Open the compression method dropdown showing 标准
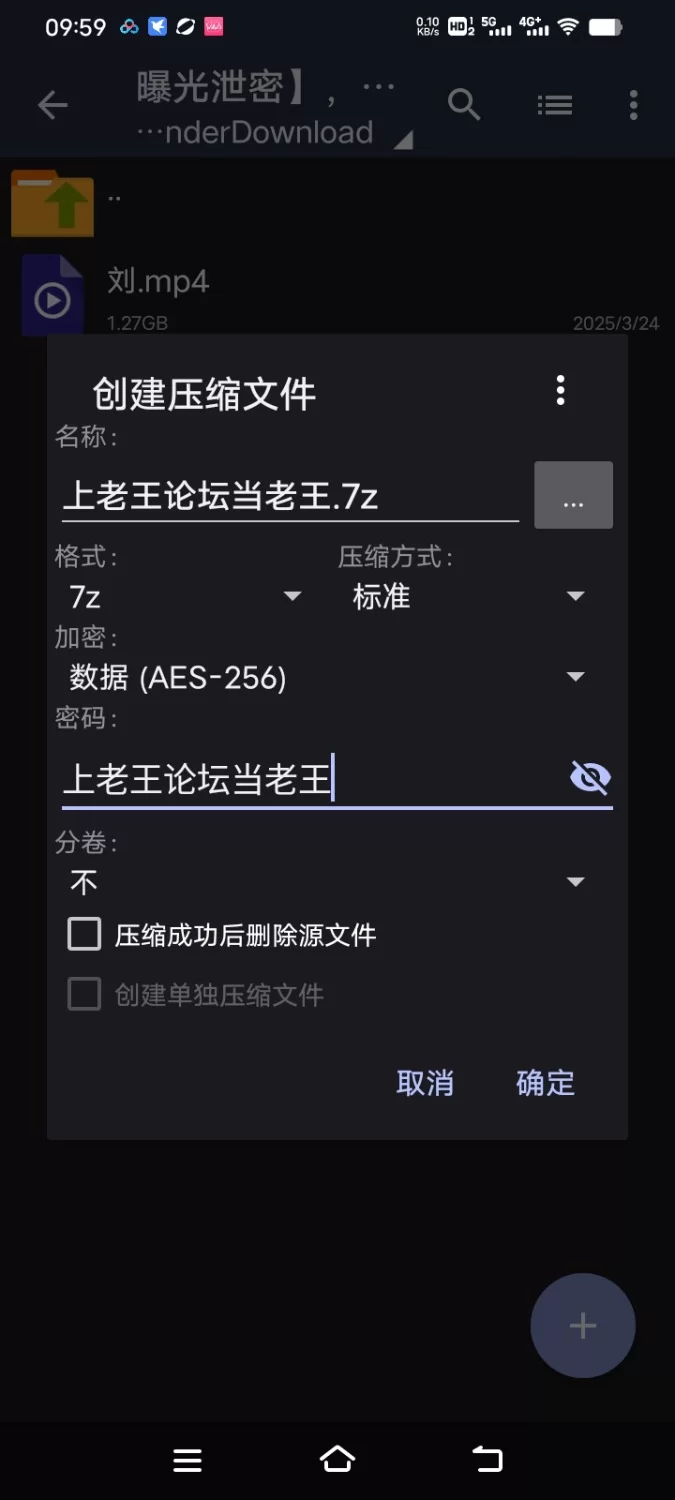 tap(468, 597)
